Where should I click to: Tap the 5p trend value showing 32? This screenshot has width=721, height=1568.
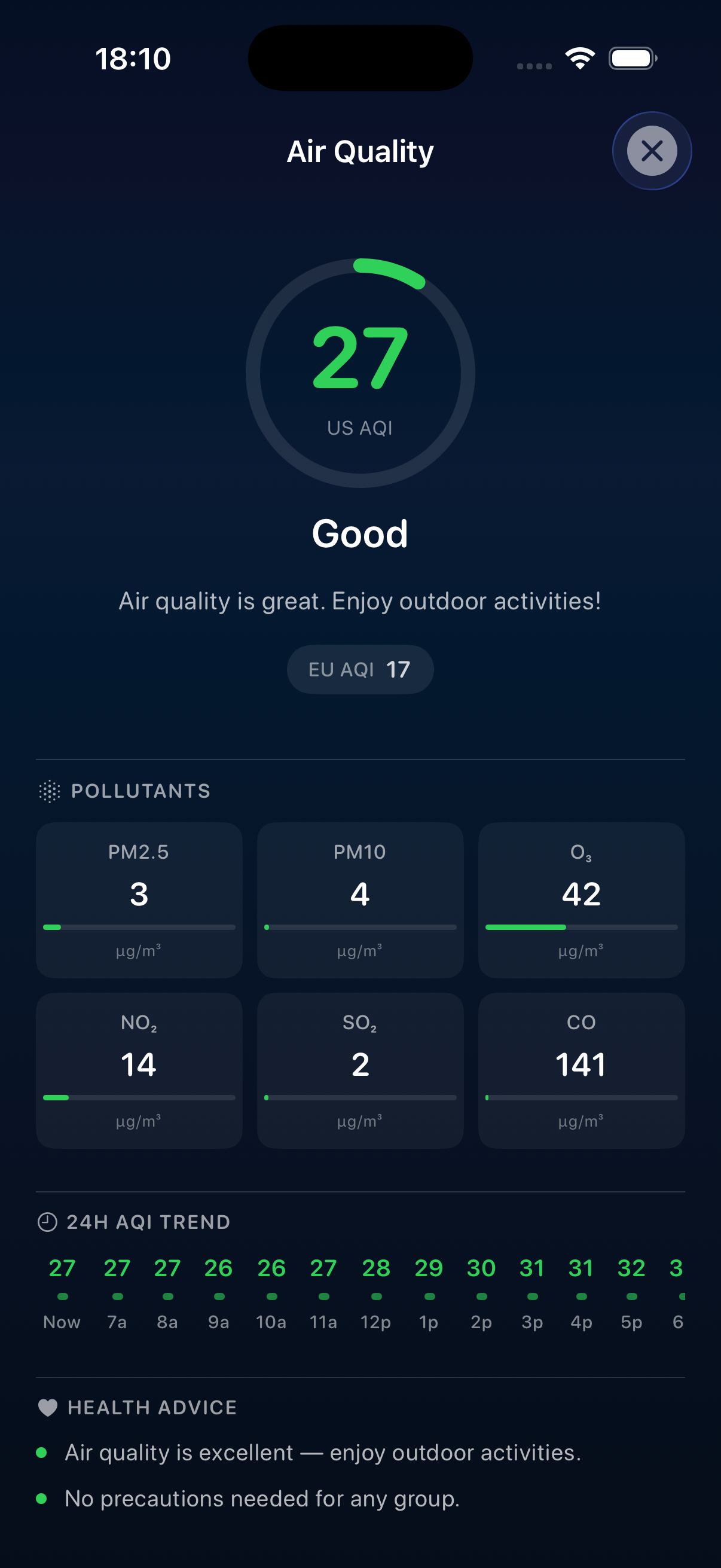click(x=631, y=1268)
